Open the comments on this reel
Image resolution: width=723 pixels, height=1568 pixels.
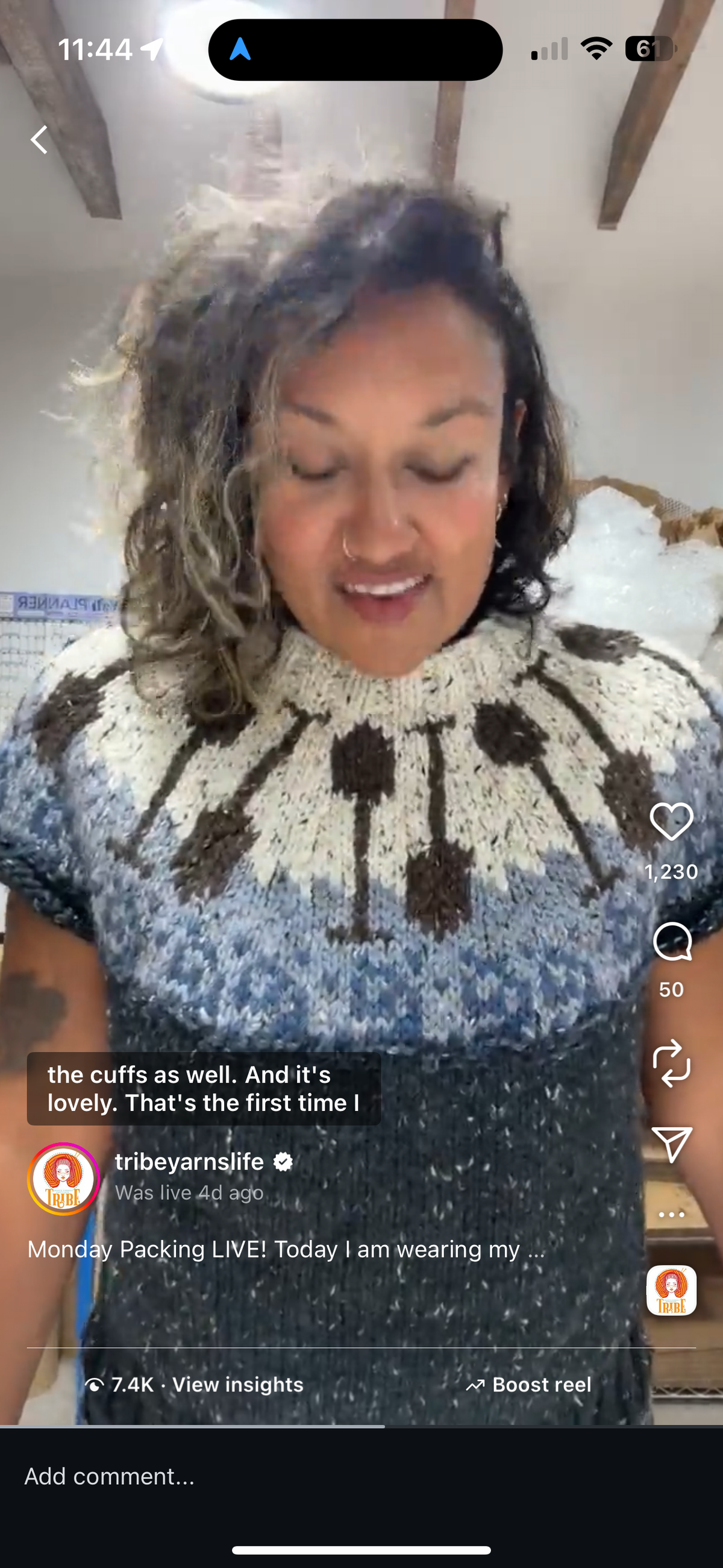(x=671, y=942)
